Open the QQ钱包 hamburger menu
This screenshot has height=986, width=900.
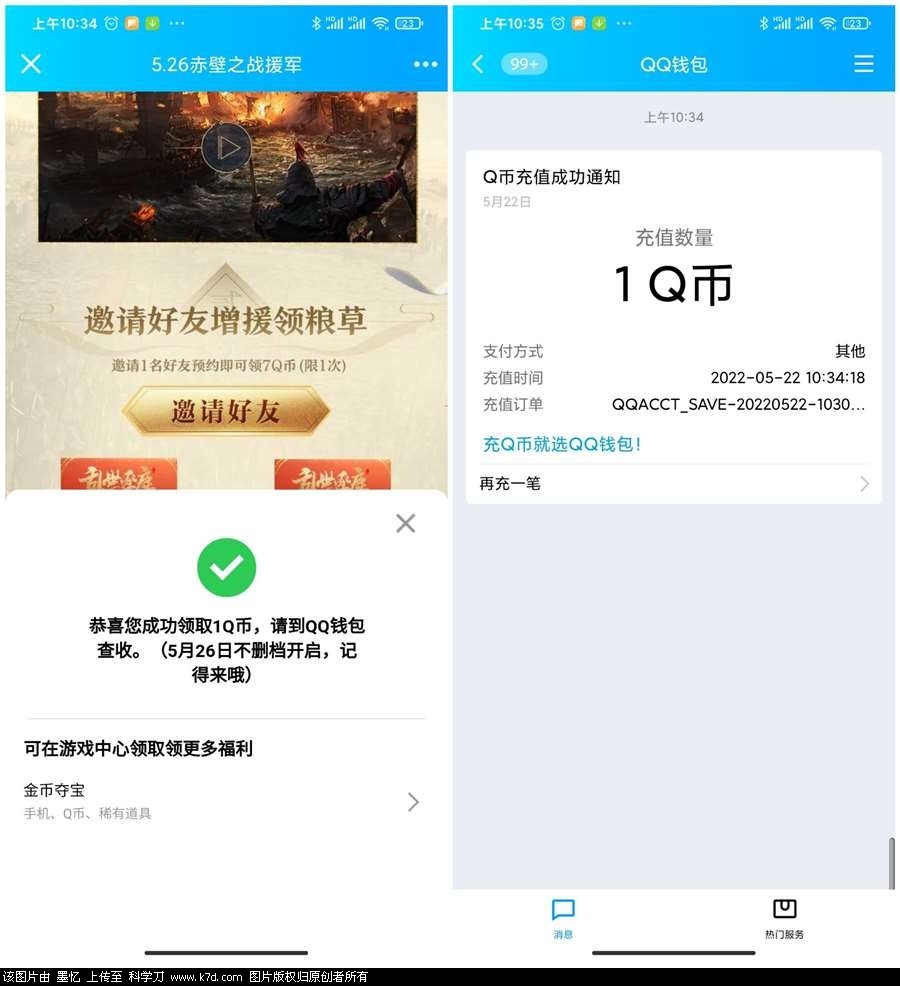coord(863,64)
